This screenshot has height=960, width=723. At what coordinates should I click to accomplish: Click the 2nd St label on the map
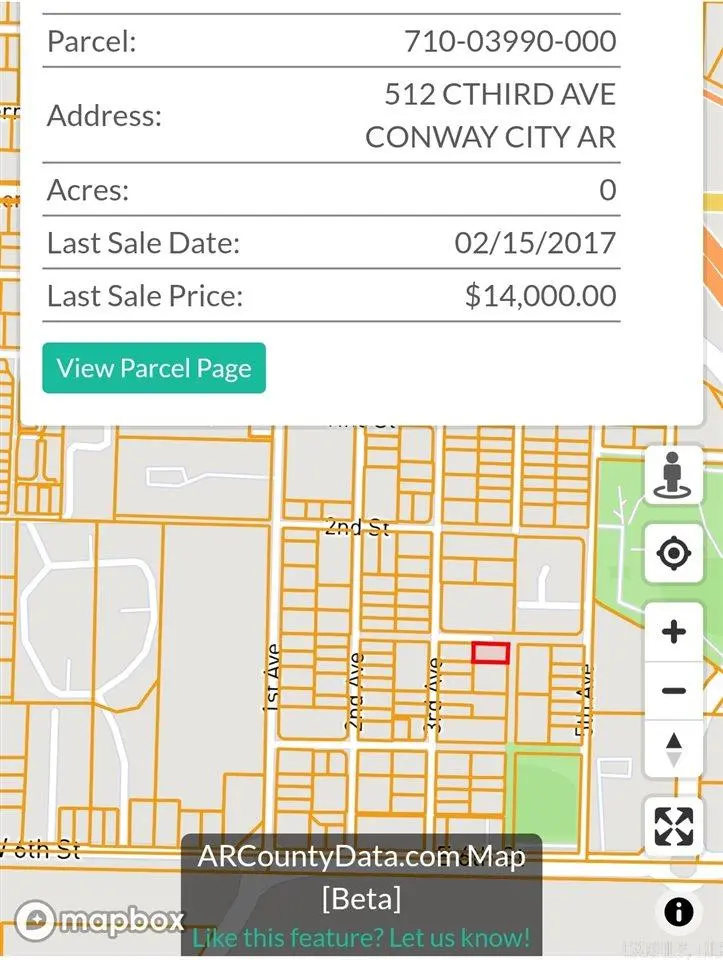pyautogui.click(x=355, y=527)
